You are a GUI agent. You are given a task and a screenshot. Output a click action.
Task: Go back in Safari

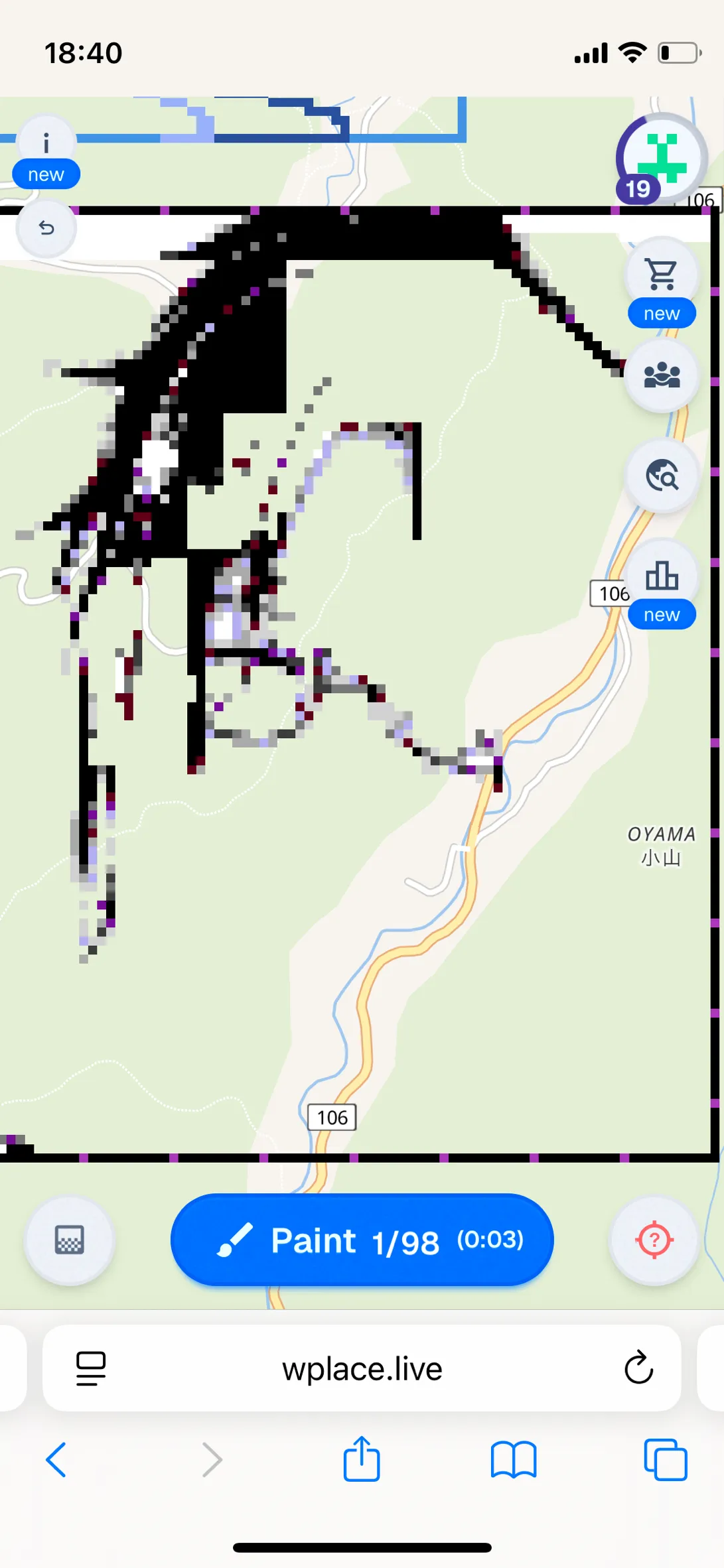point(56,1459)
